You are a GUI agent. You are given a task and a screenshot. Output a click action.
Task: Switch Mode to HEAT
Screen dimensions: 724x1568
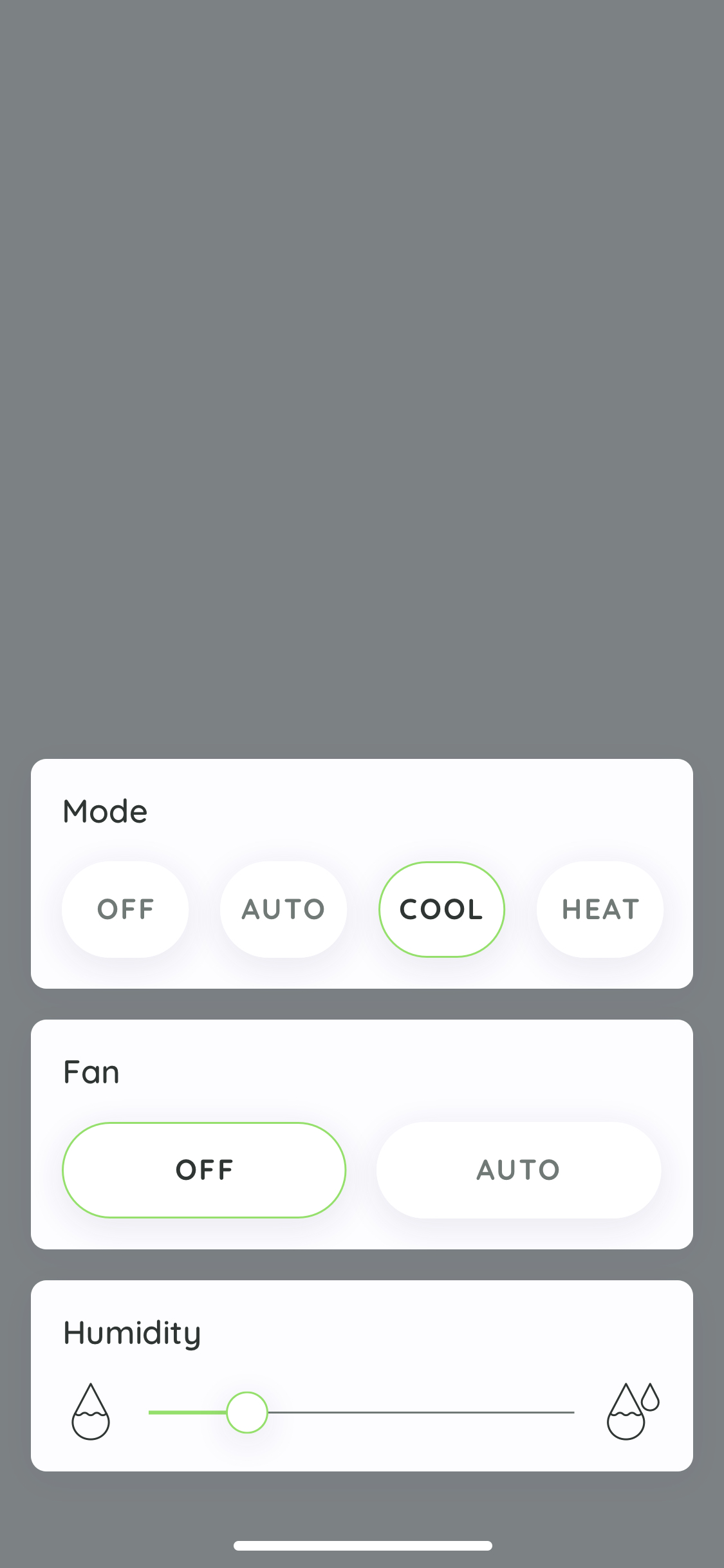(x=599, y=909)
